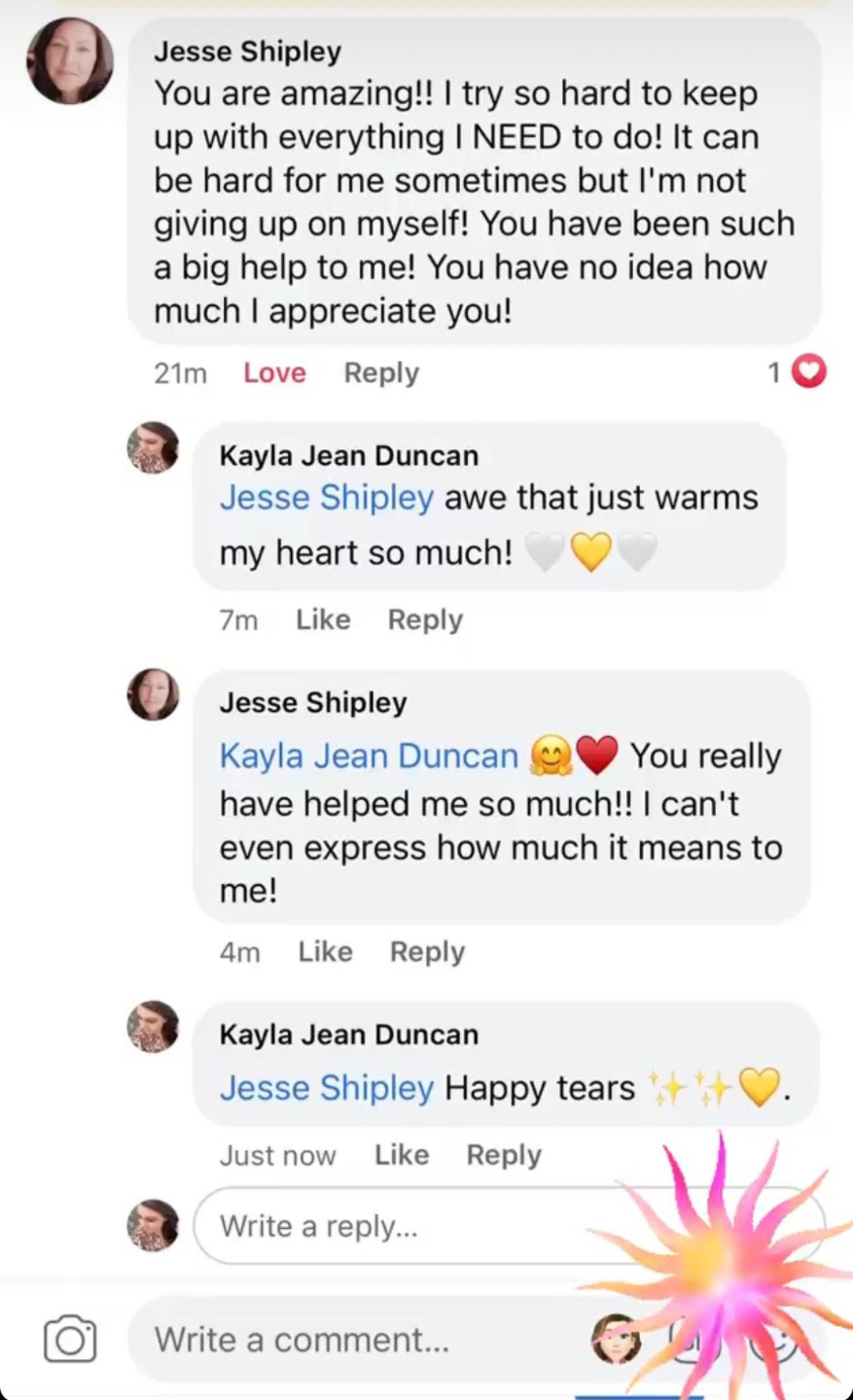This screenshot has height=1400, width=853.
Task: Tap Love on Jesse Shipley's top comment
Action: pos(274,373)
